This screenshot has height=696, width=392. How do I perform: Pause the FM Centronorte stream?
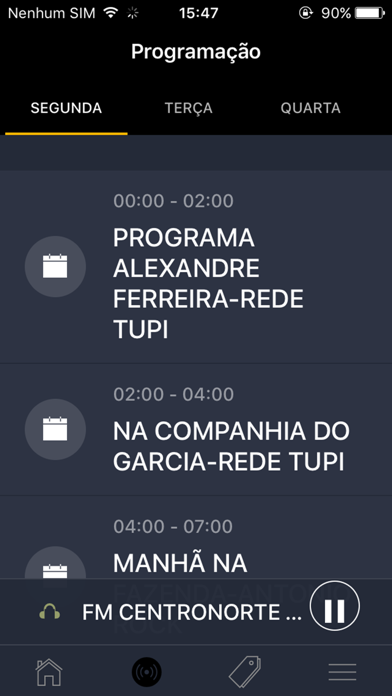[x=335, y=606]
